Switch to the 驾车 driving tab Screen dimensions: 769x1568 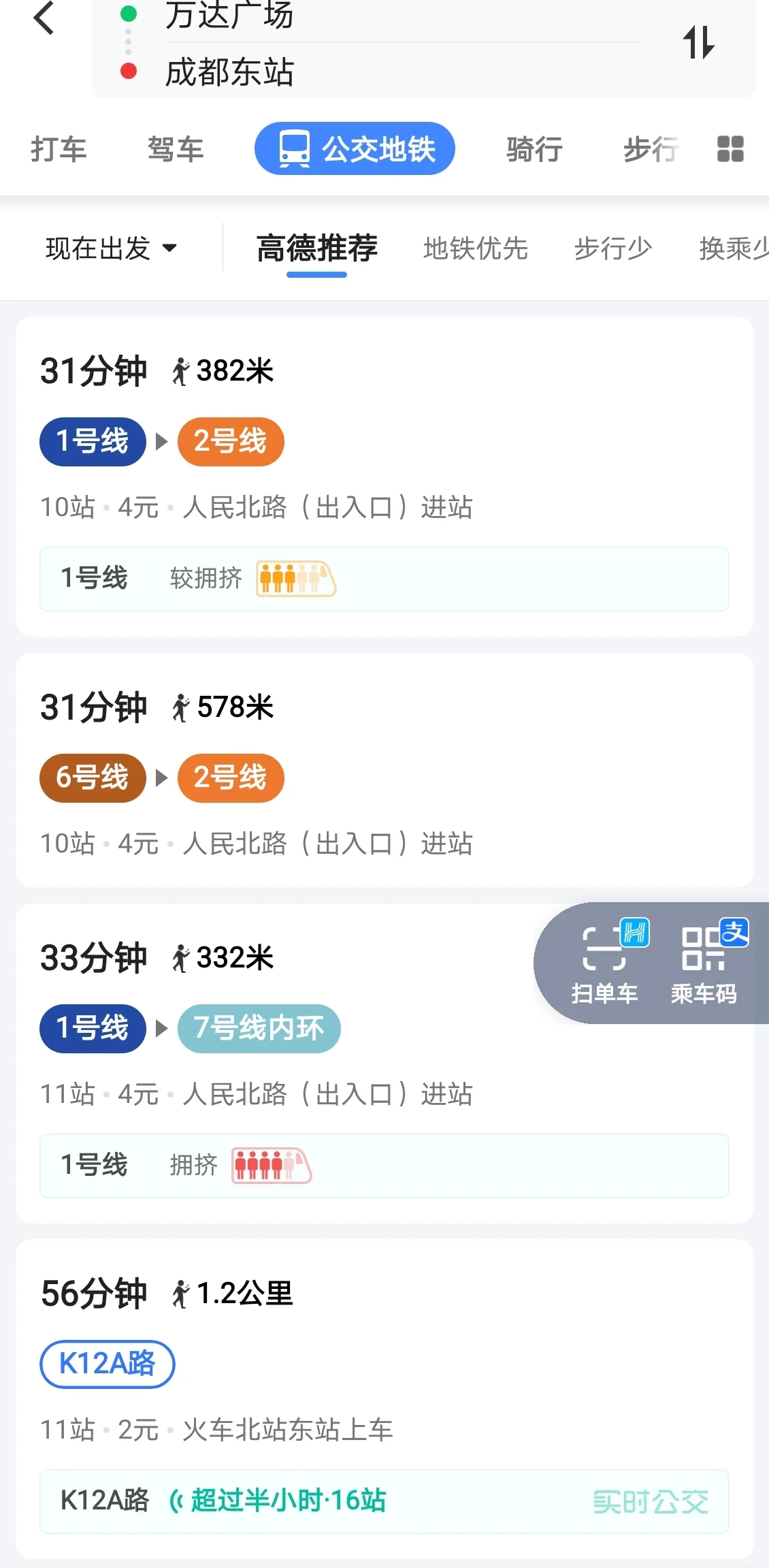coord(175,148)
